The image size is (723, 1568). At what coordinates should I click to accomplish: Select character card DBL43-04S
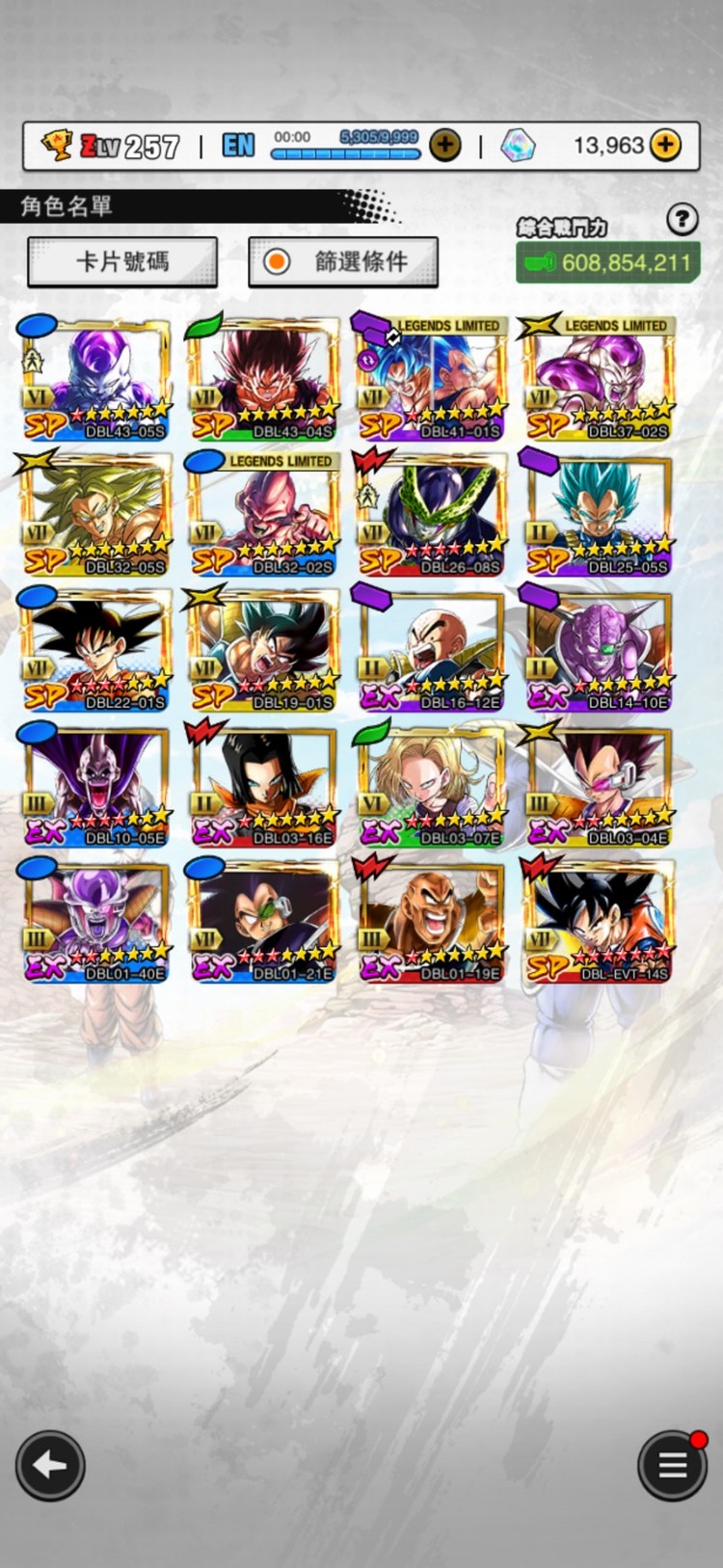pos(264,379)
